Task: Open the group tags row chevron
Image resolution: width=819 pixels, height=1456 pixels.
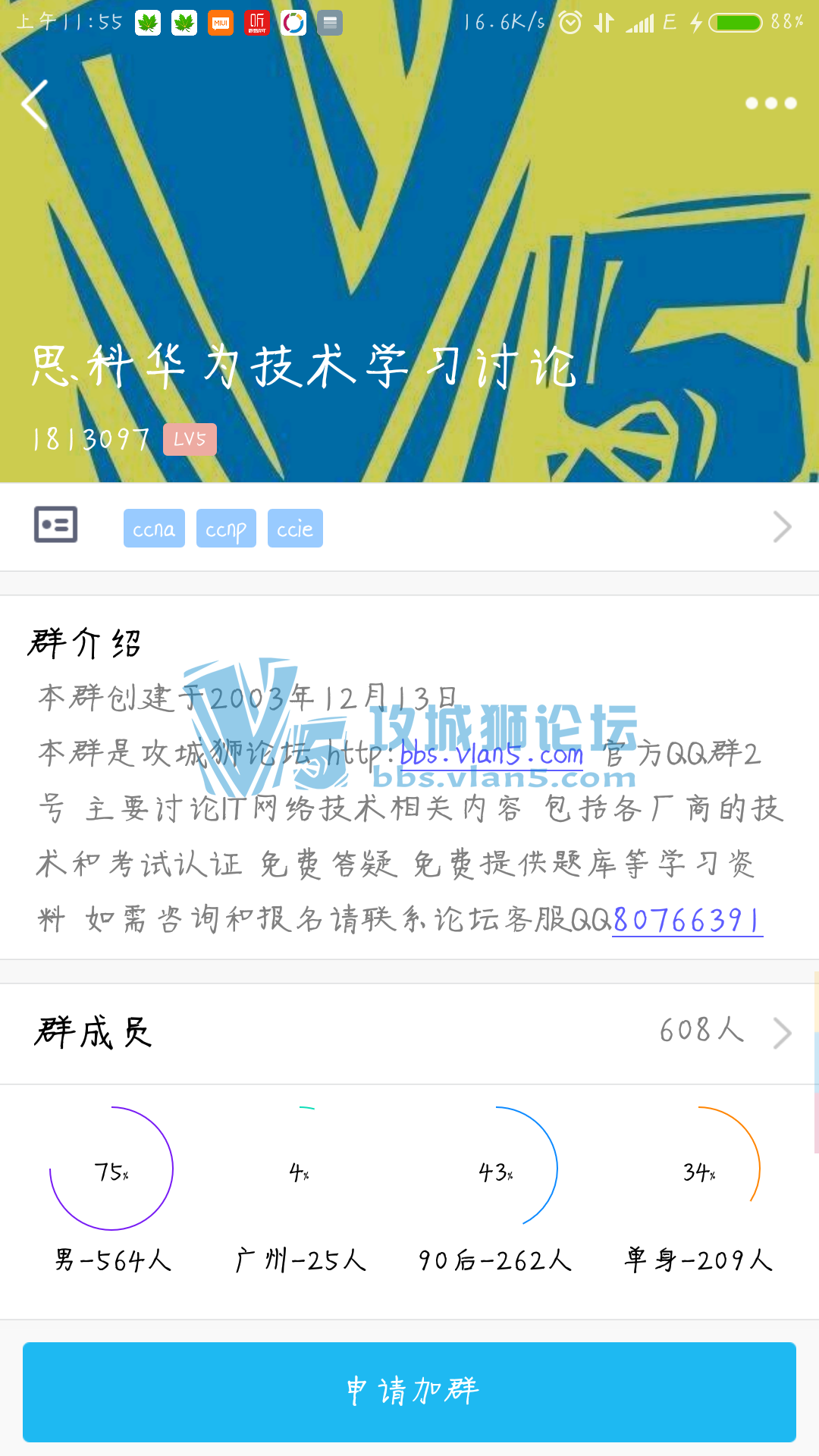Action: click(x=782, y=527)
